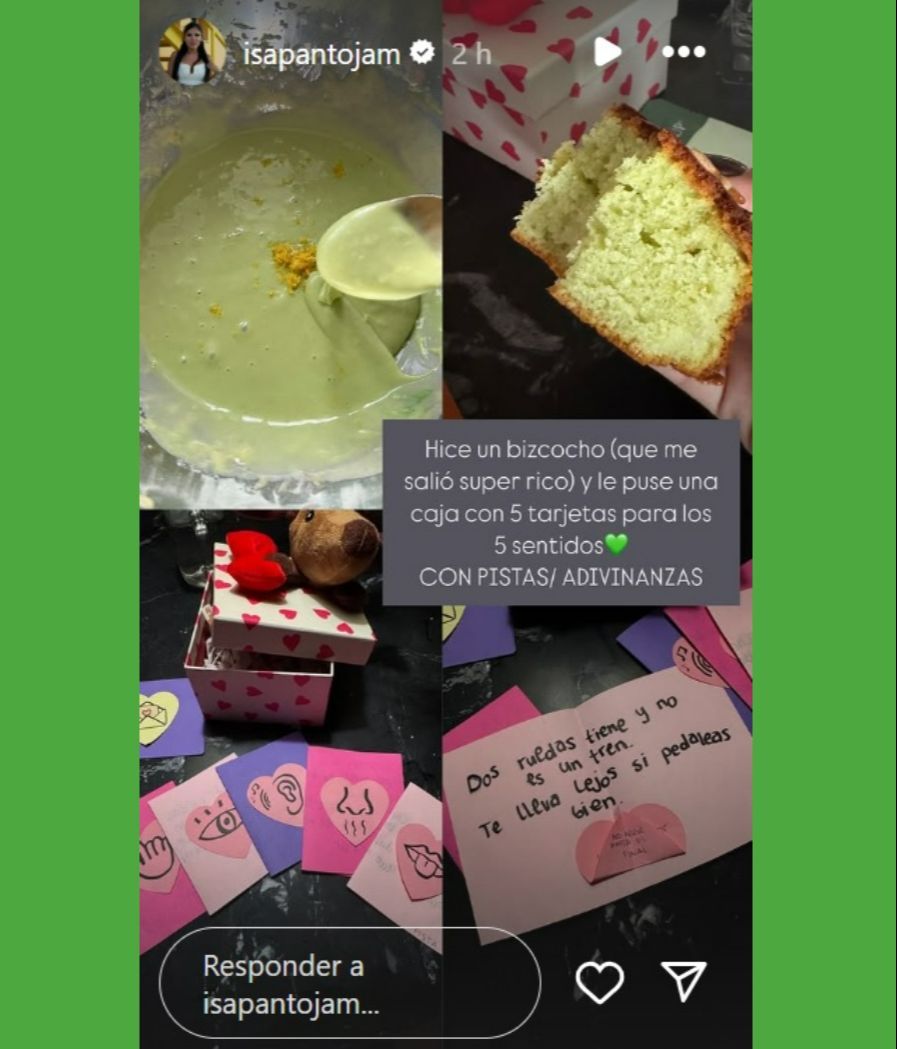
Task: Like this story with the heart
Action: (x=600, y=982)
